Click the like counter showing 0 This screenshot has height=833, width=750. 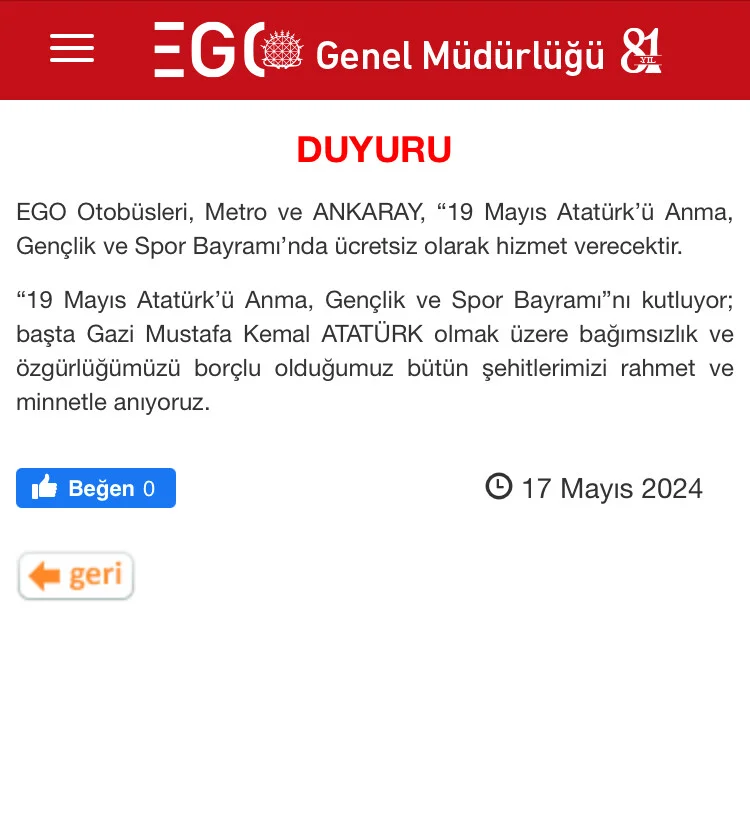coord(146,488)
